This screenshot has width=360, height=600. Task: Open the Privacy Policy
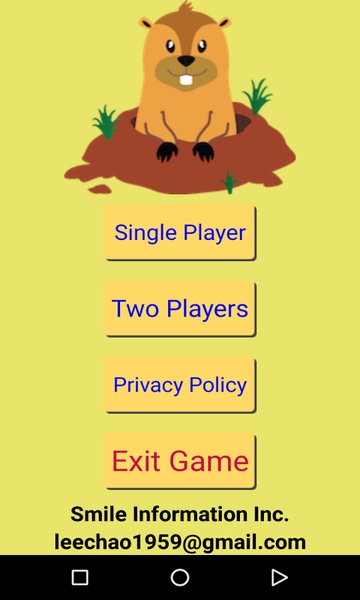(179, 385)
